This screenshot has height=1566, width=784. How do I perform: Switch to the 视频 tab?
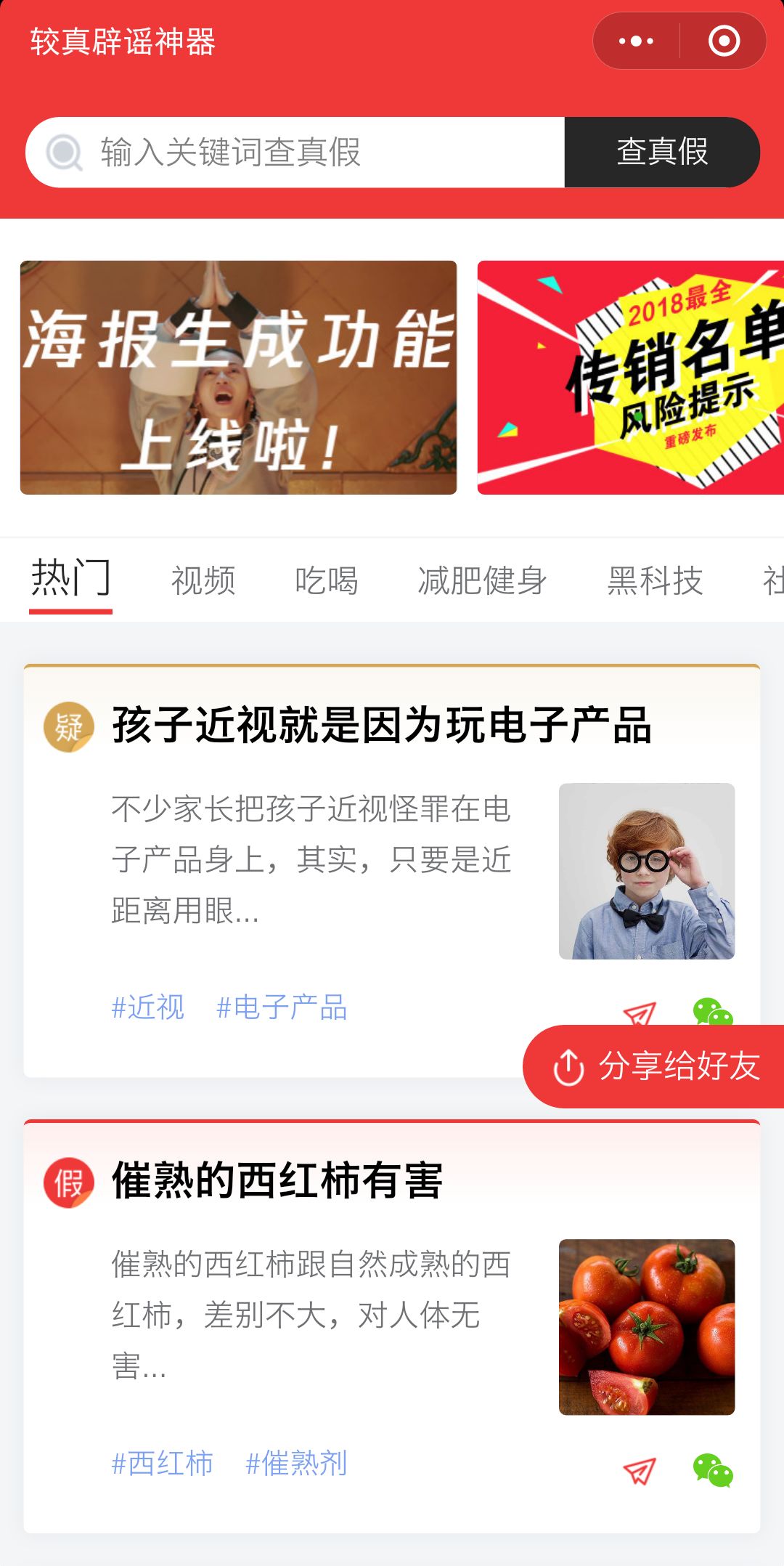pos(203,581)
